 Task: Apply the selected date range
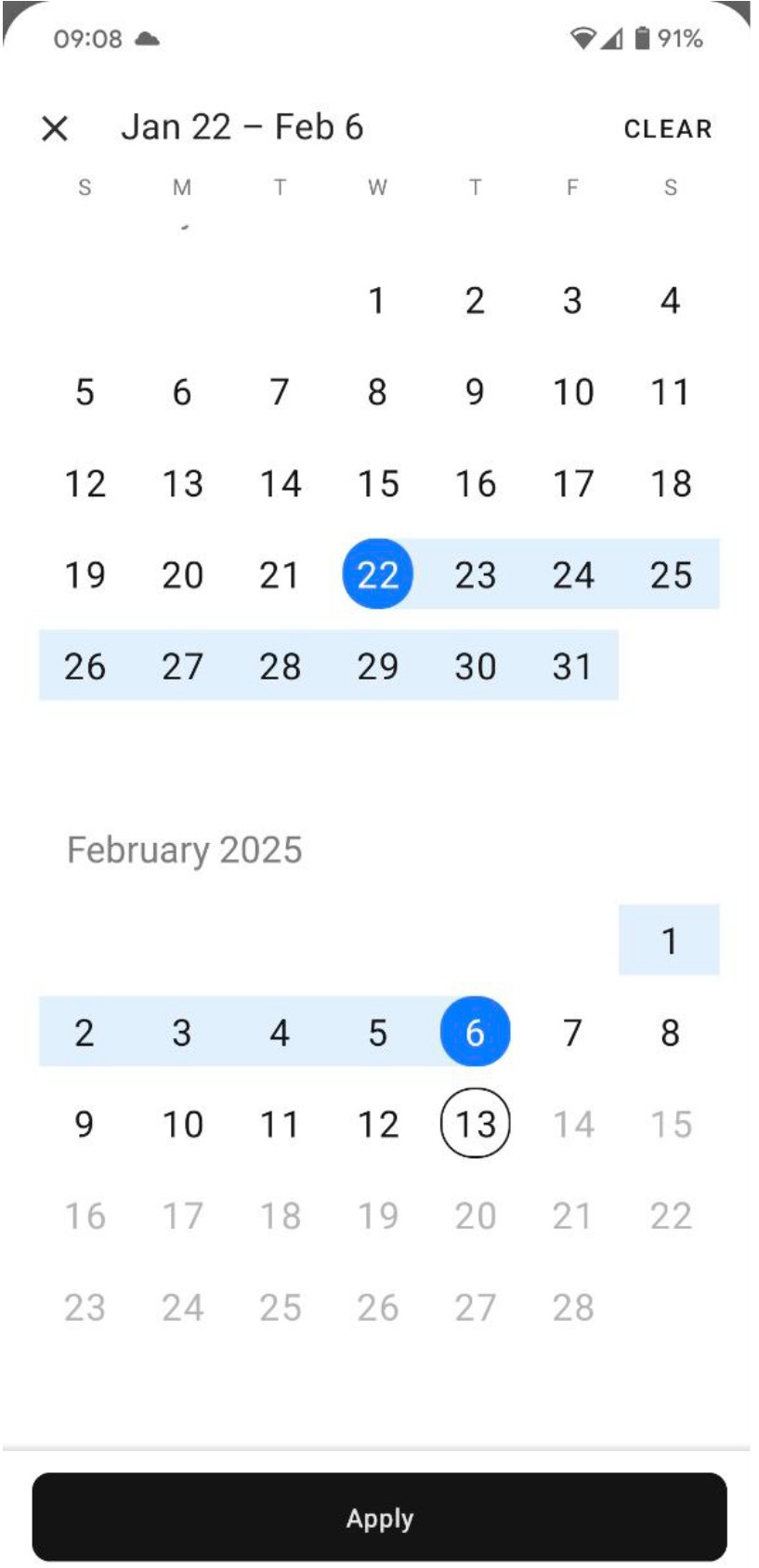pyautogui.click(x=379, y=1517)
